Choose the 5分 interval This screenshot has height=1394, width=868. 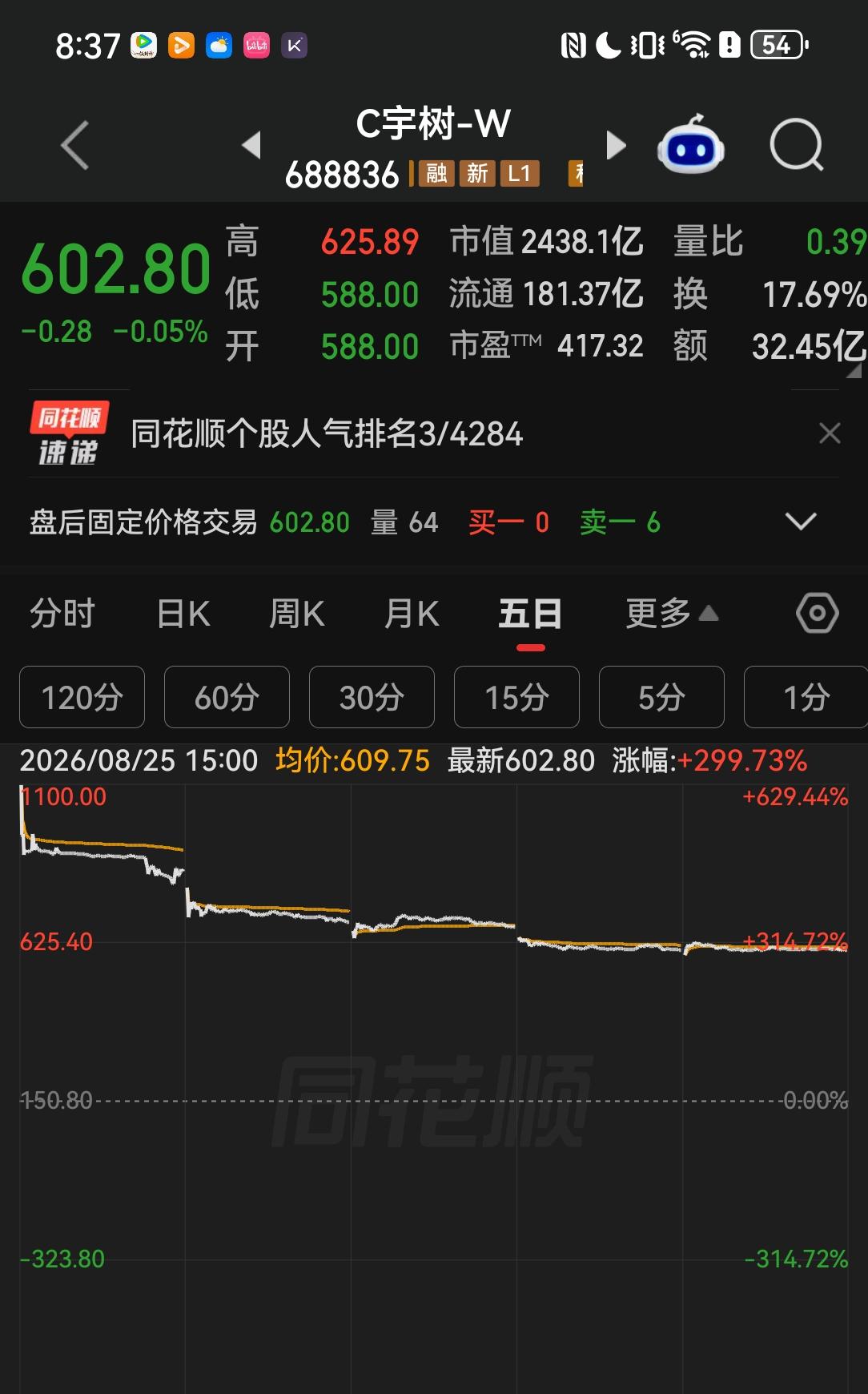click(661, 697)
